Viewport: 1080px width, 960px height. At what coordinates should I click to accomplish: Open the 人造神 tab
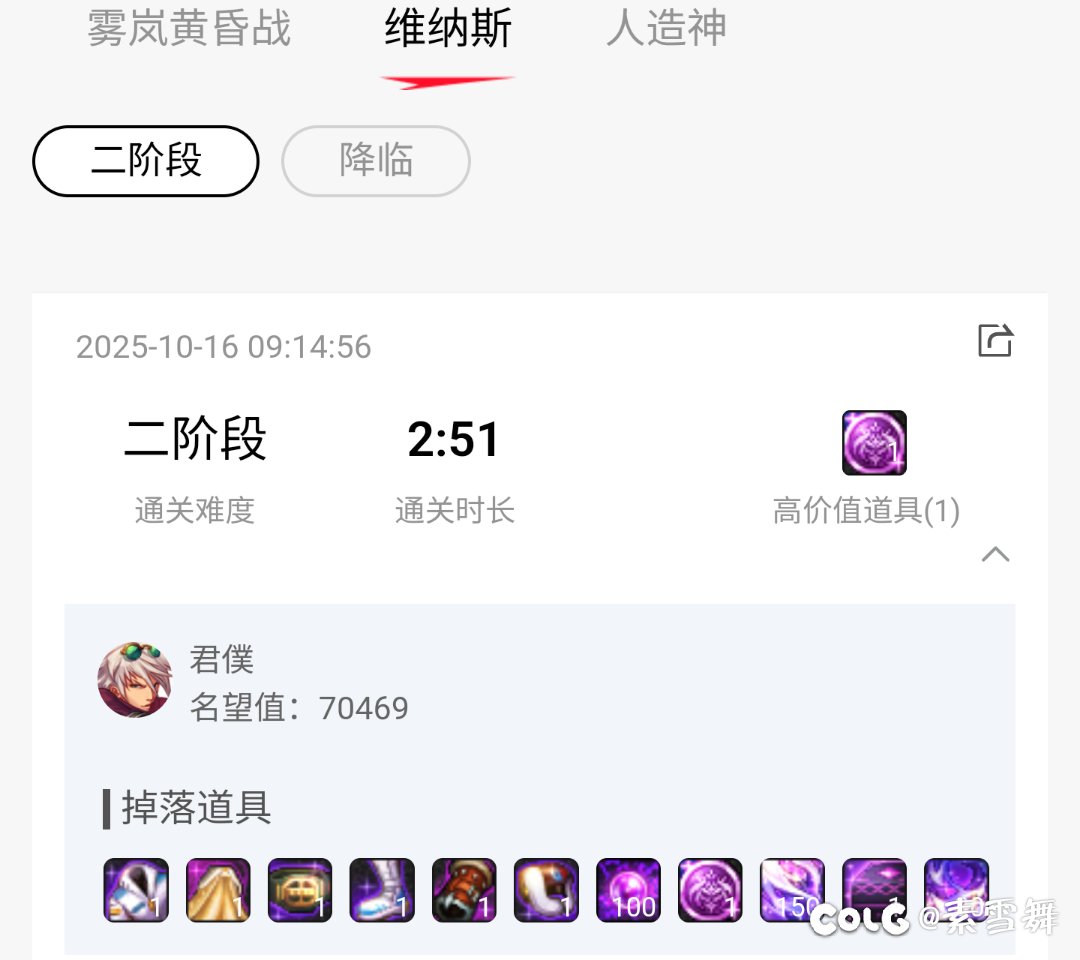[666, 29]
